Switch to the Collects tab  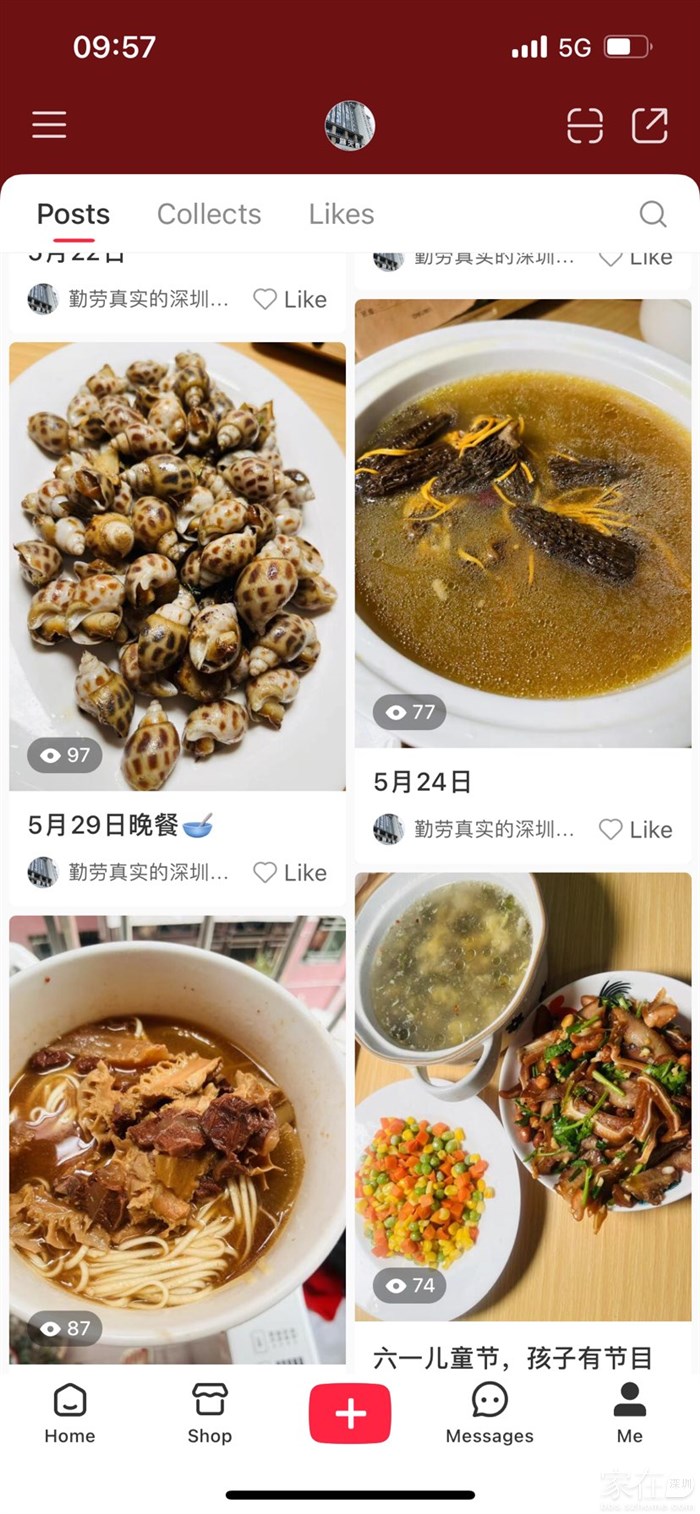tap(209, 214)
